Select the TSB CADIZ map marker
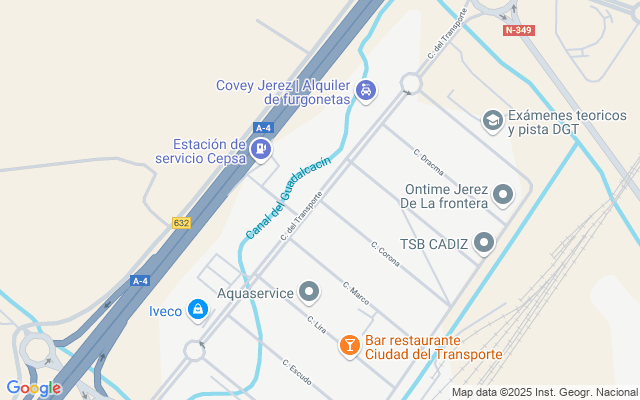Viewport: 640px width, 400px height. (485, 243)
